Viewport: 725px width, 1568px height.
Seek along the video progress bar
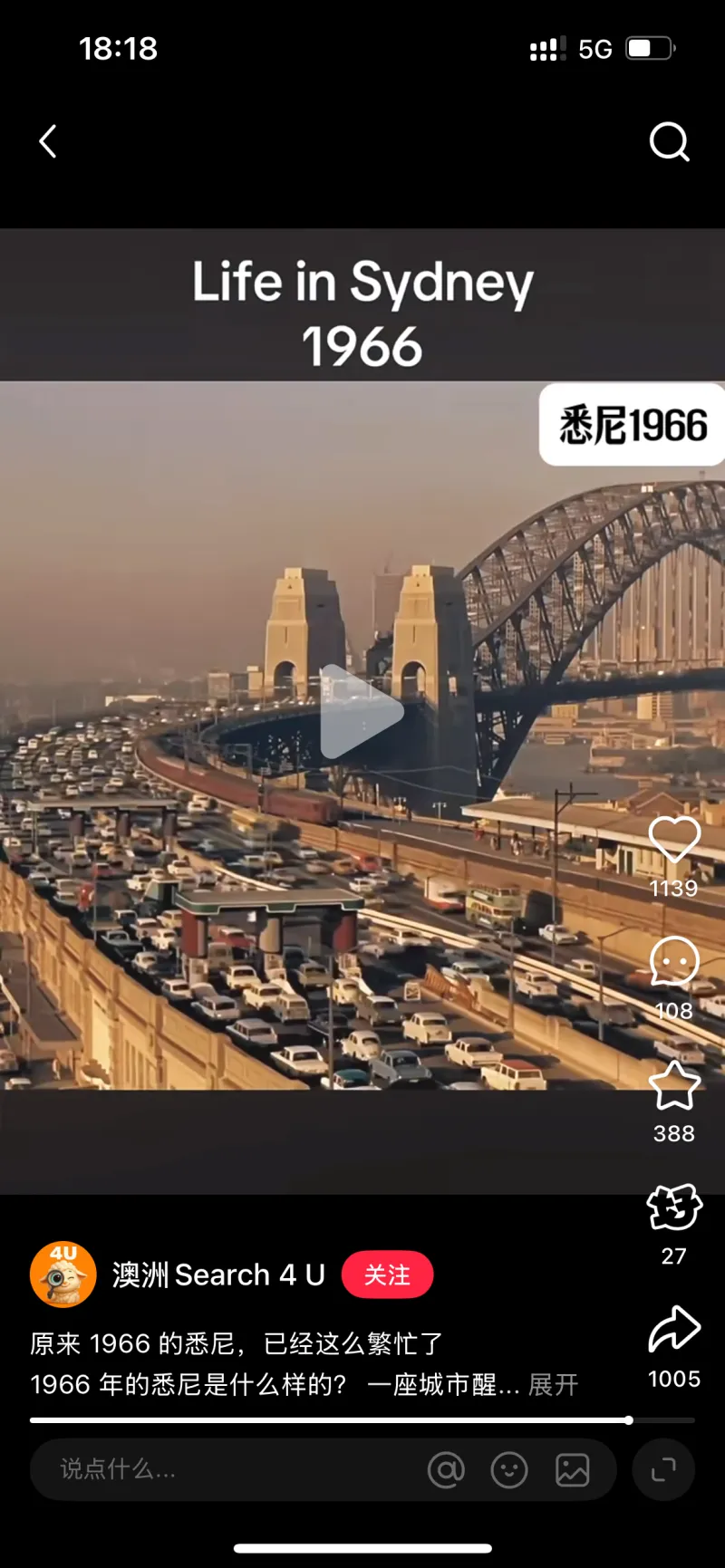(362, 1420)
